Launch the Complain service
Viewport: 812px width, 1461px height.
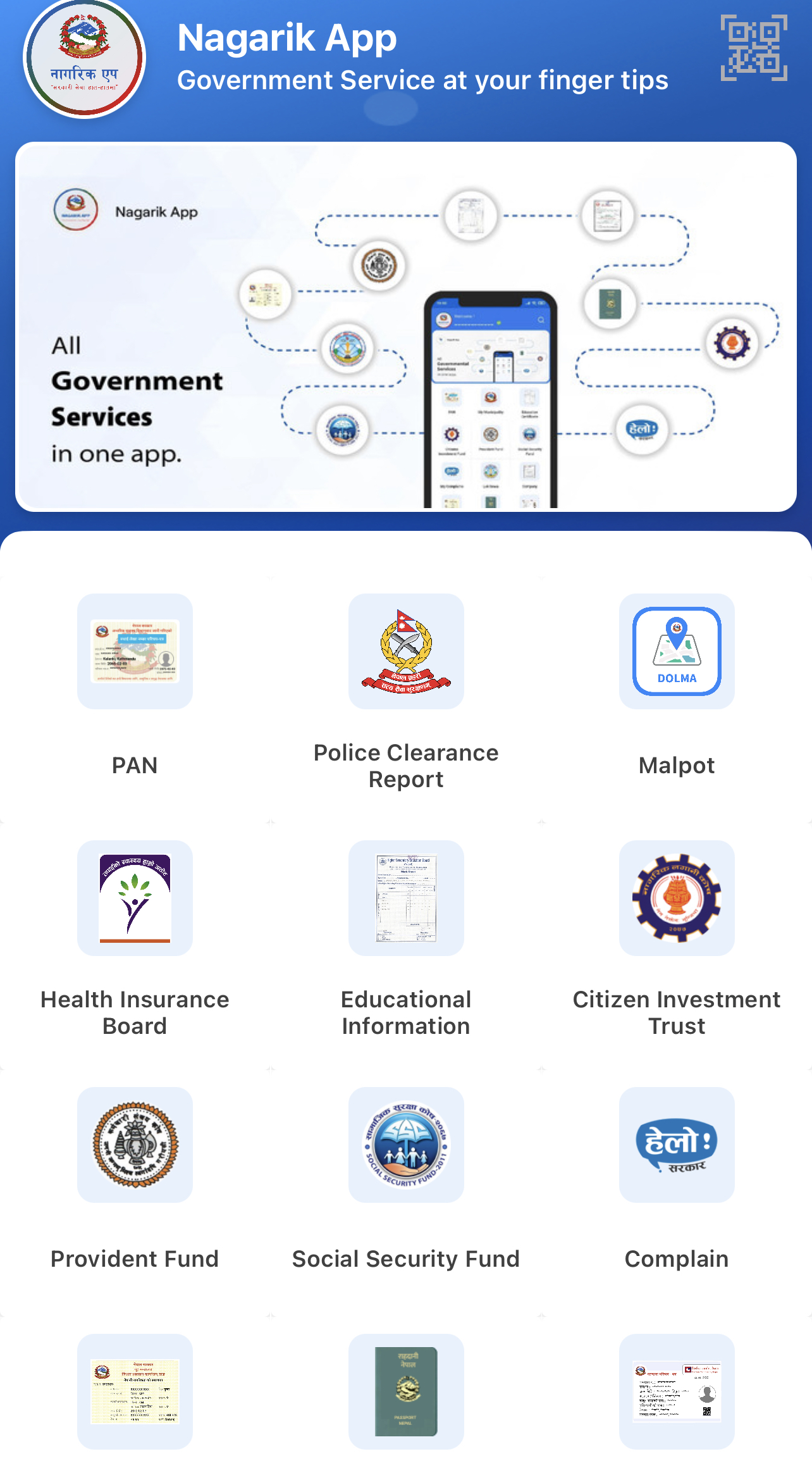tap(677, 1145)
